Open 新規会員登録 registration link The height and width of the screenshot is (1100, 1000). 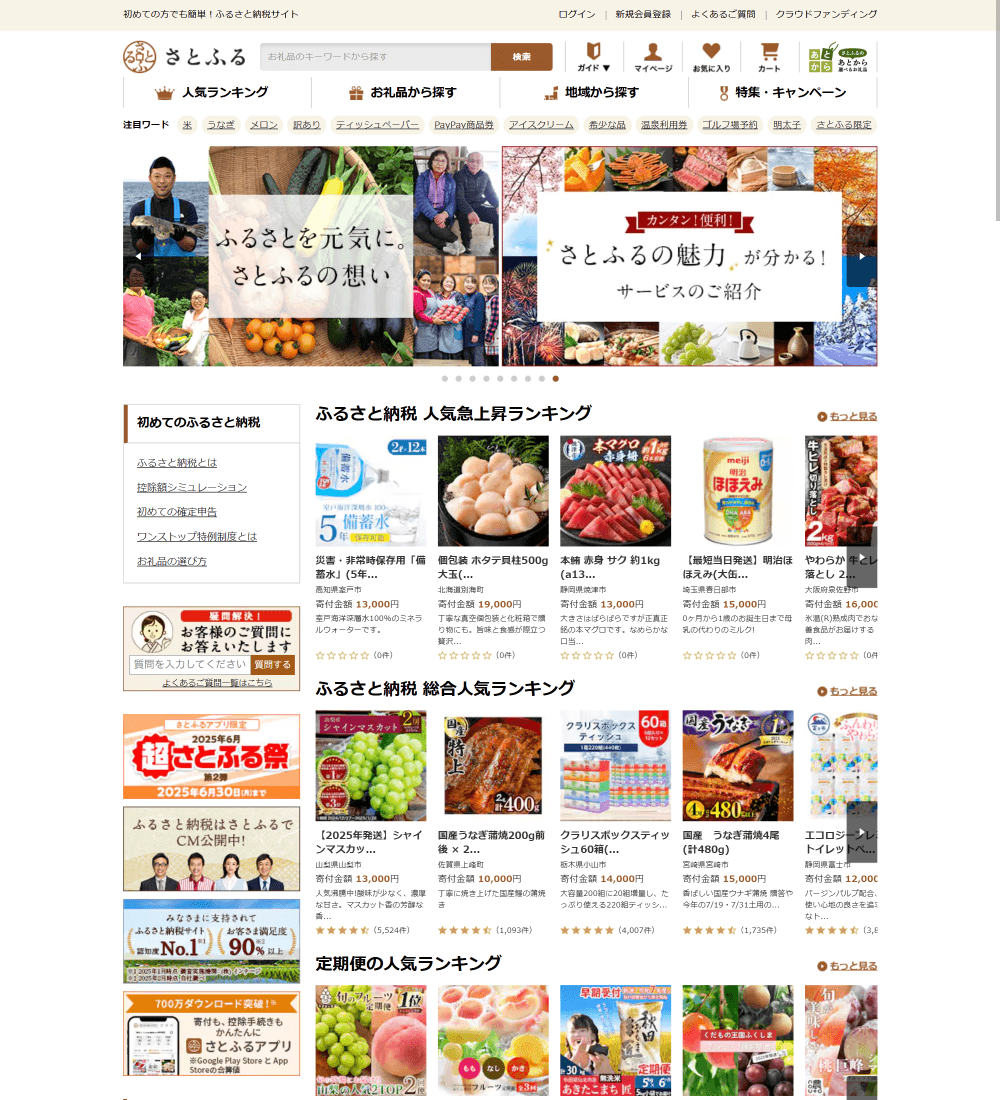[643, 14]
